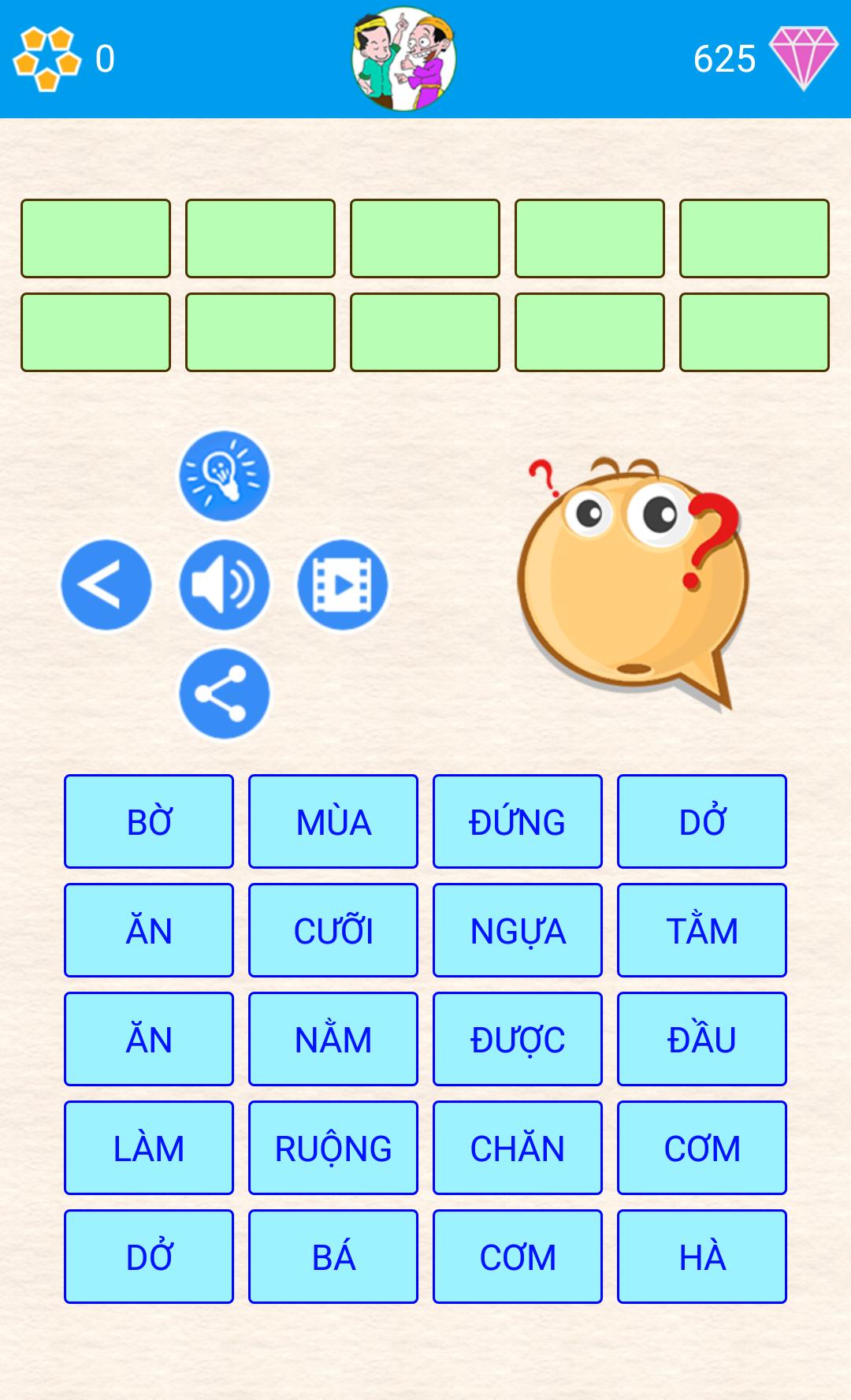The width and height of the screenshot is (851, 1400).
Task: Watch a video via the film icon
Action: (x=343, y=585)
